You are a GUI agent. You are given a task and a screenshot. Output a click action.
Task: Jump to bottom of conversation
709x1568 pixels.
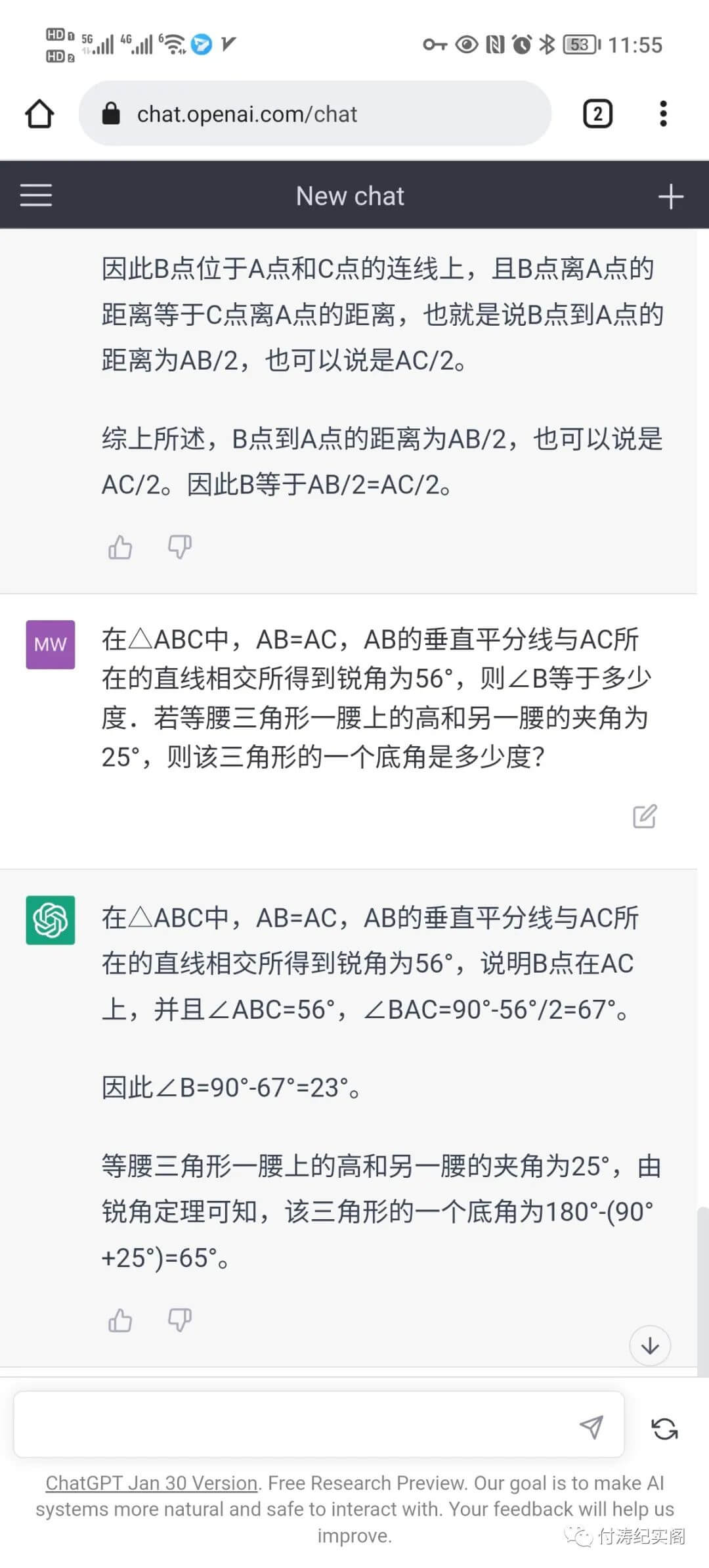click(650, 1345)
